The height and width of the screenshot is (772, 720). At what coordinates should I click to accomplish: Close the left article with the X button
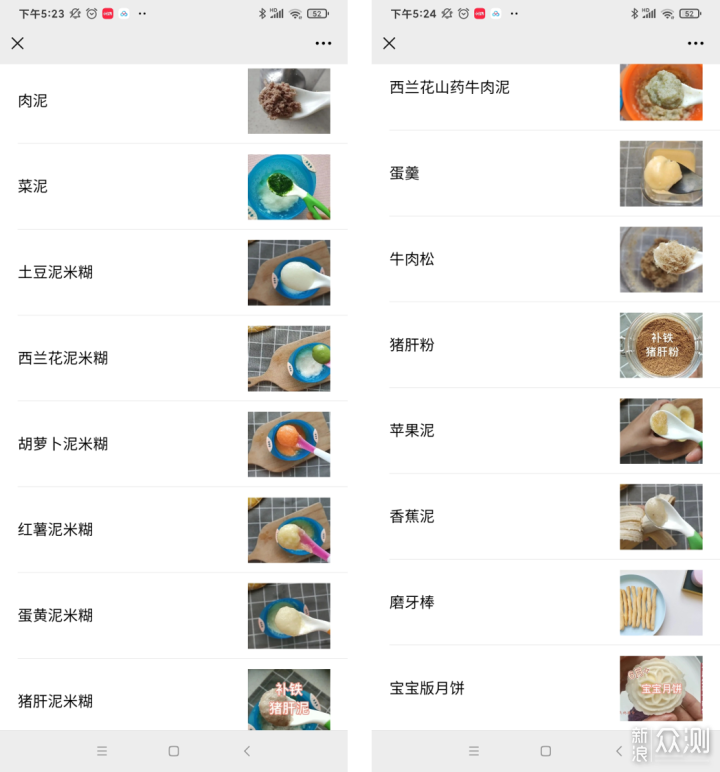(x=18, y=43)
